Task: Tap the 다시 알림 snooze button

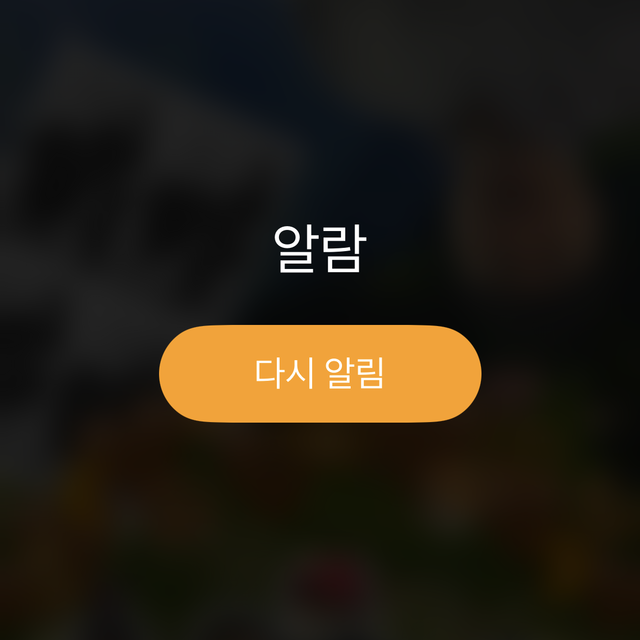Action: 320,373
